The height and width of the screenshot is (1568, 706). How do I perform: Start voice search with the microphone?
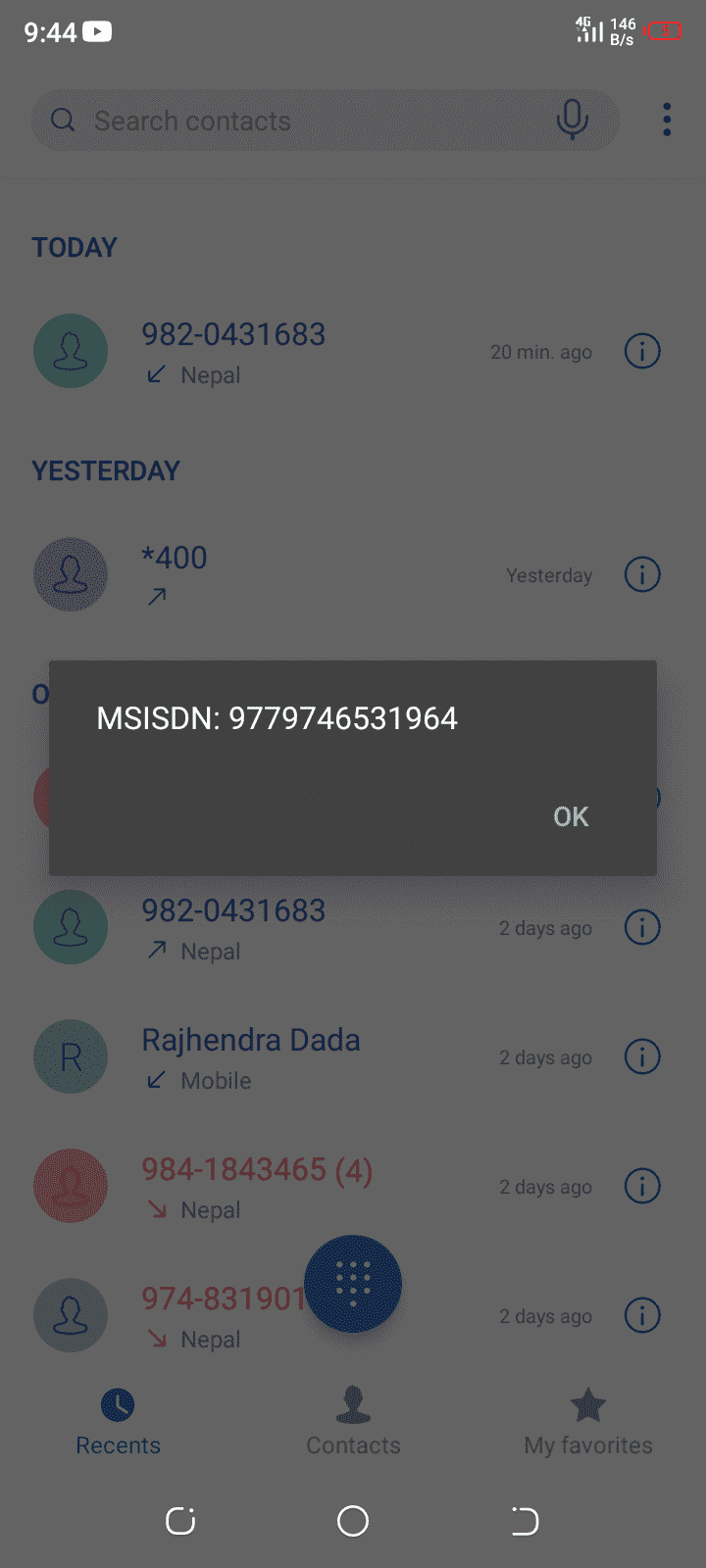tap(572, 121)
